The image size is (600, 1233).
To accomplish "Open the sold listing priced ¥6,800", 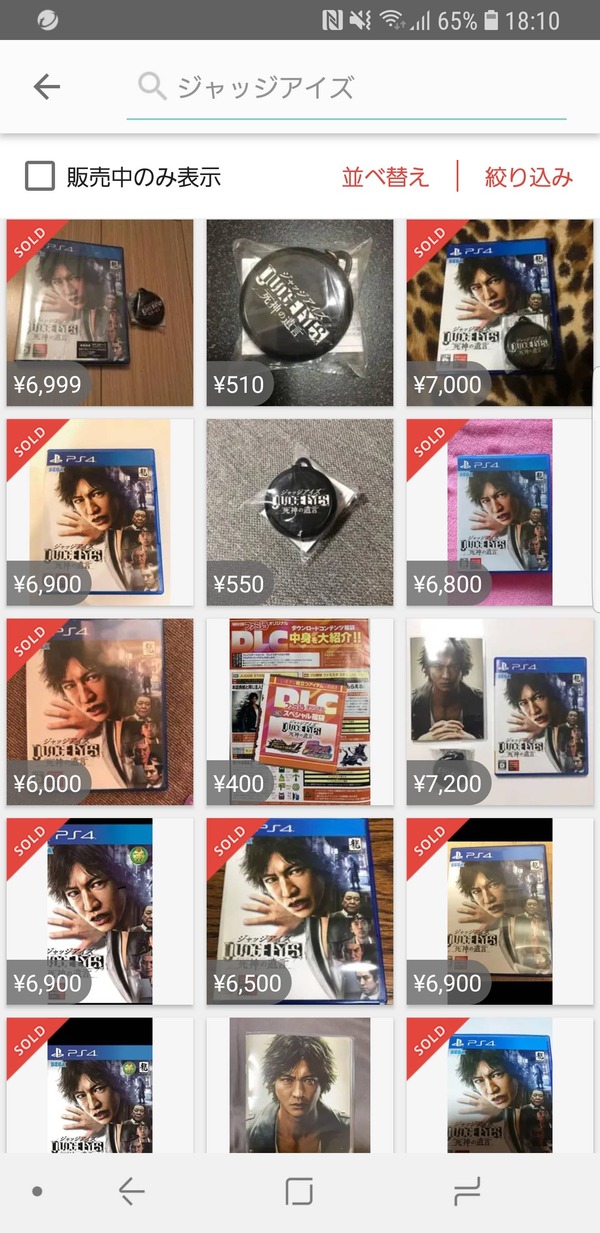I will tap(500, 512).
